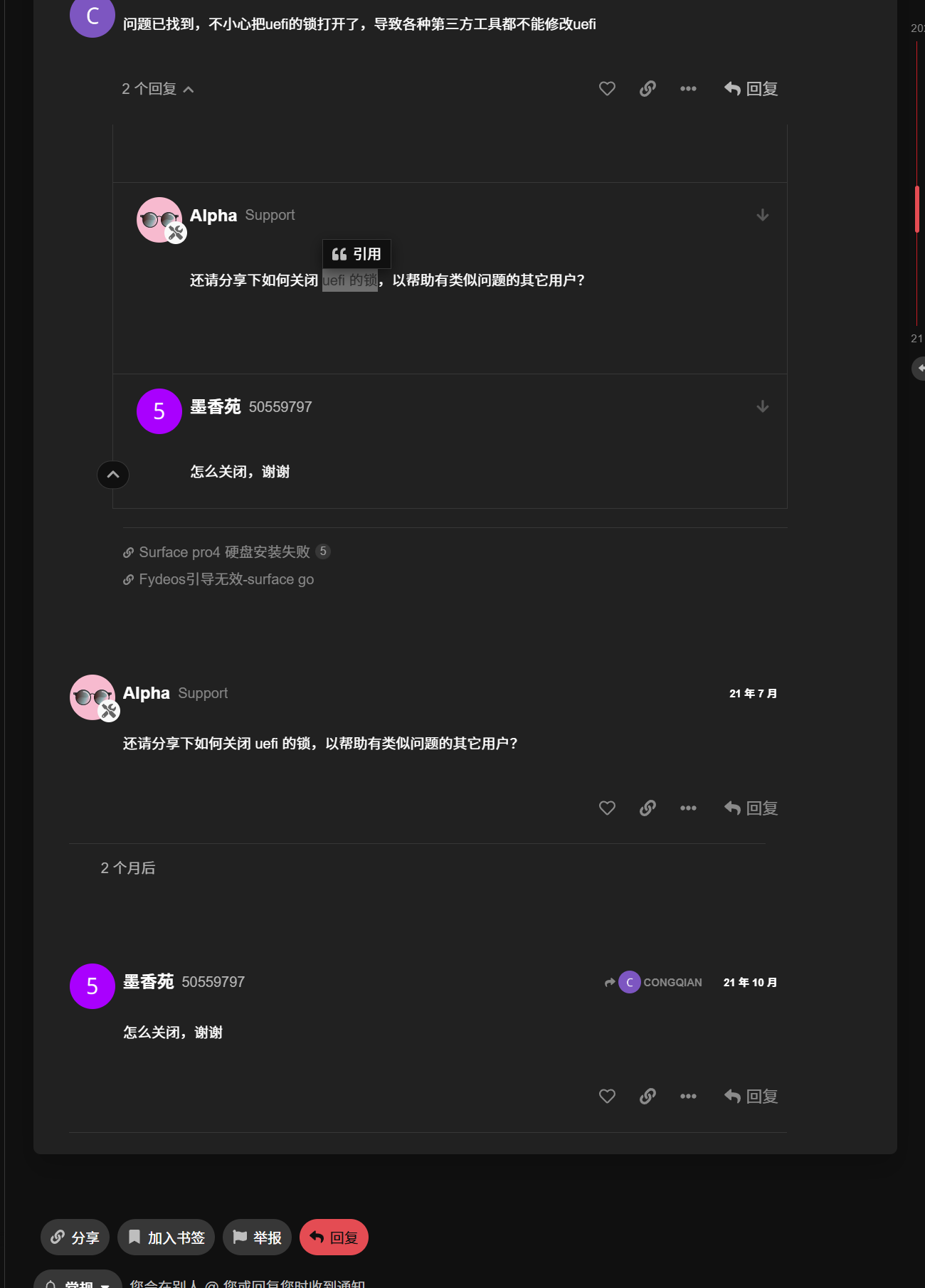Tap the 引用 quote popup button
The width and height of the screenshot is (925, 1288).
(356, 254)
